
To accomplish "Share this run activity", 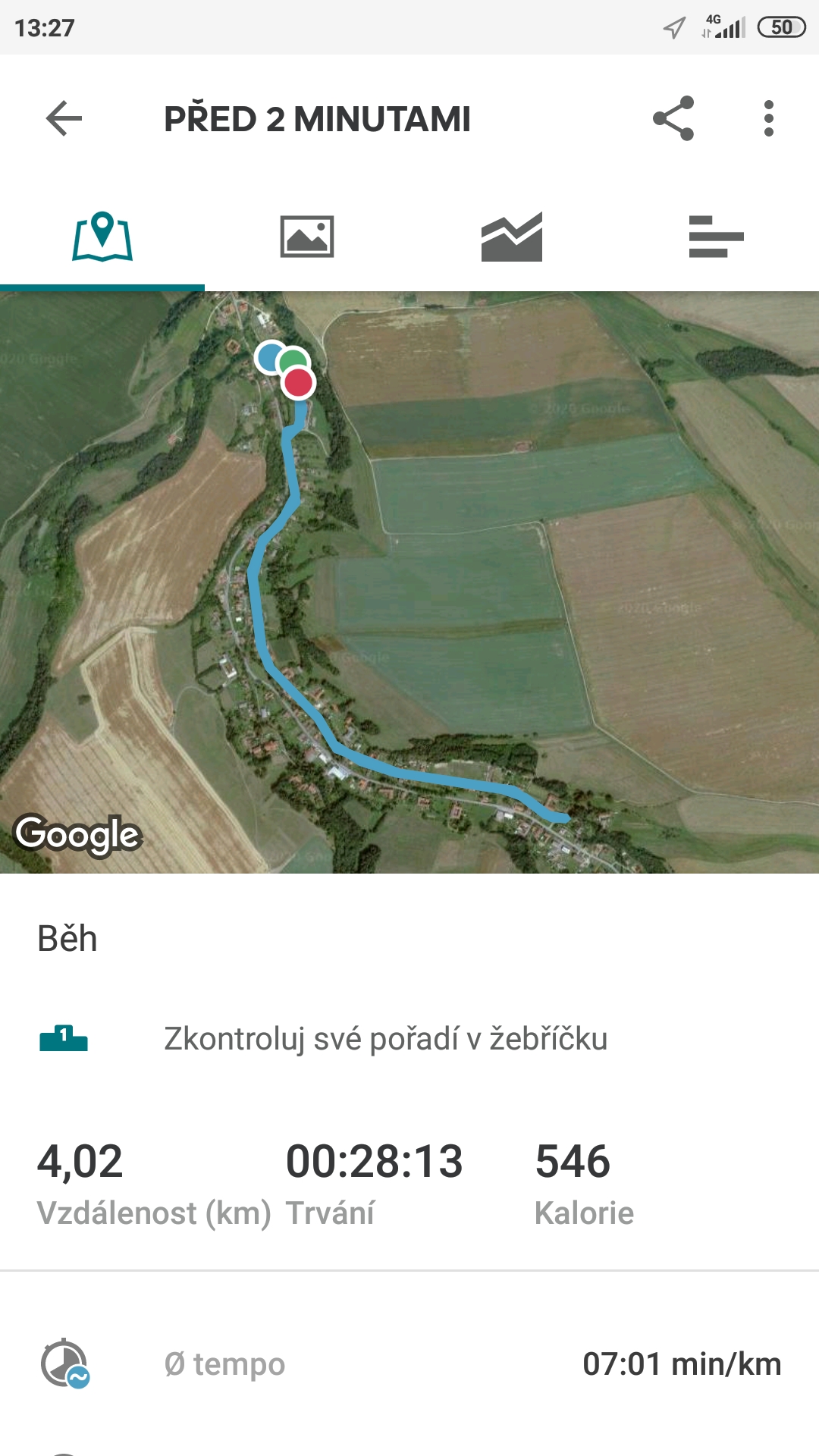I will coord(673,118).
